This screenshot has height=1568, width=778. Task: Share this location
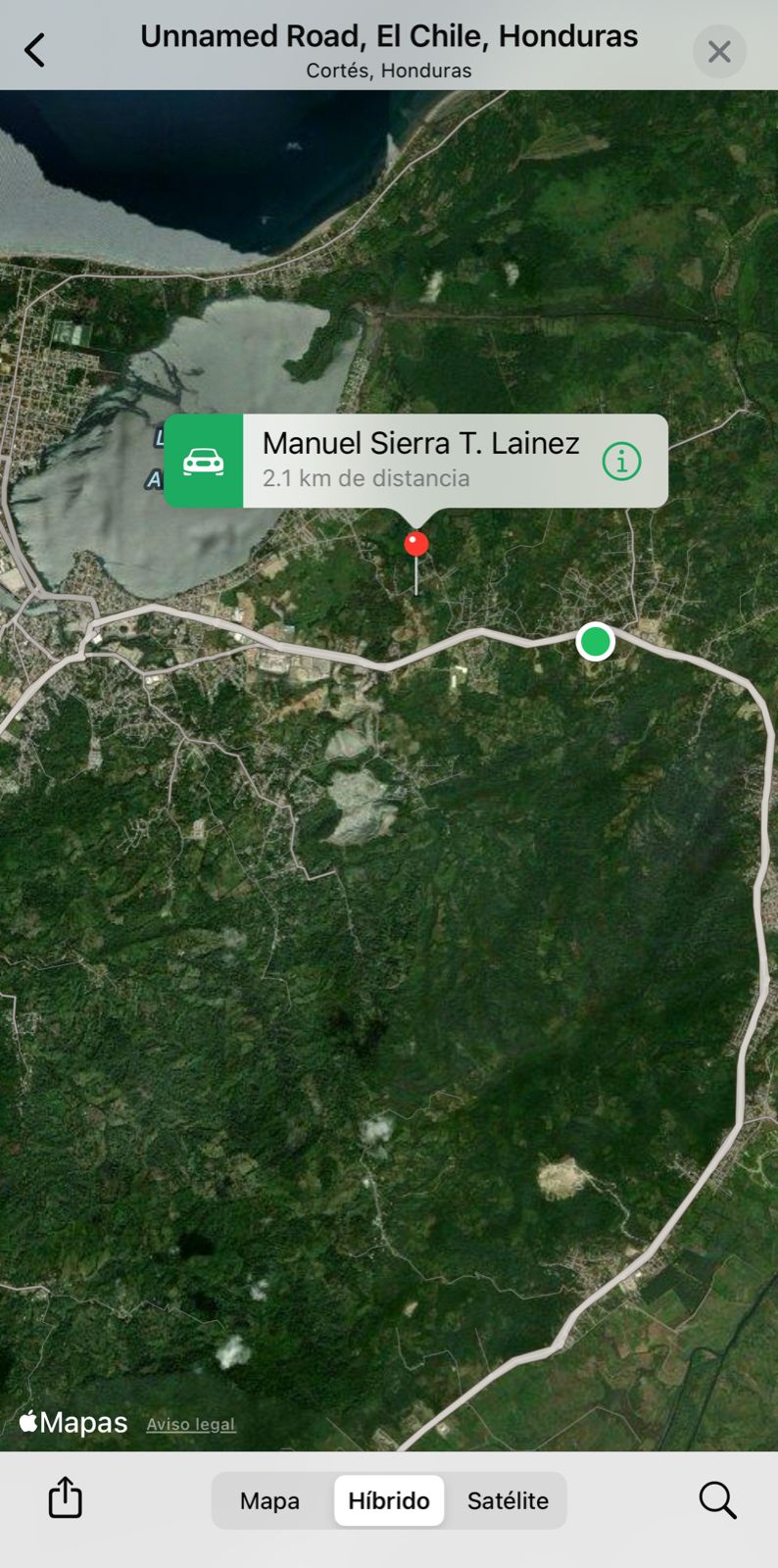66,1497
